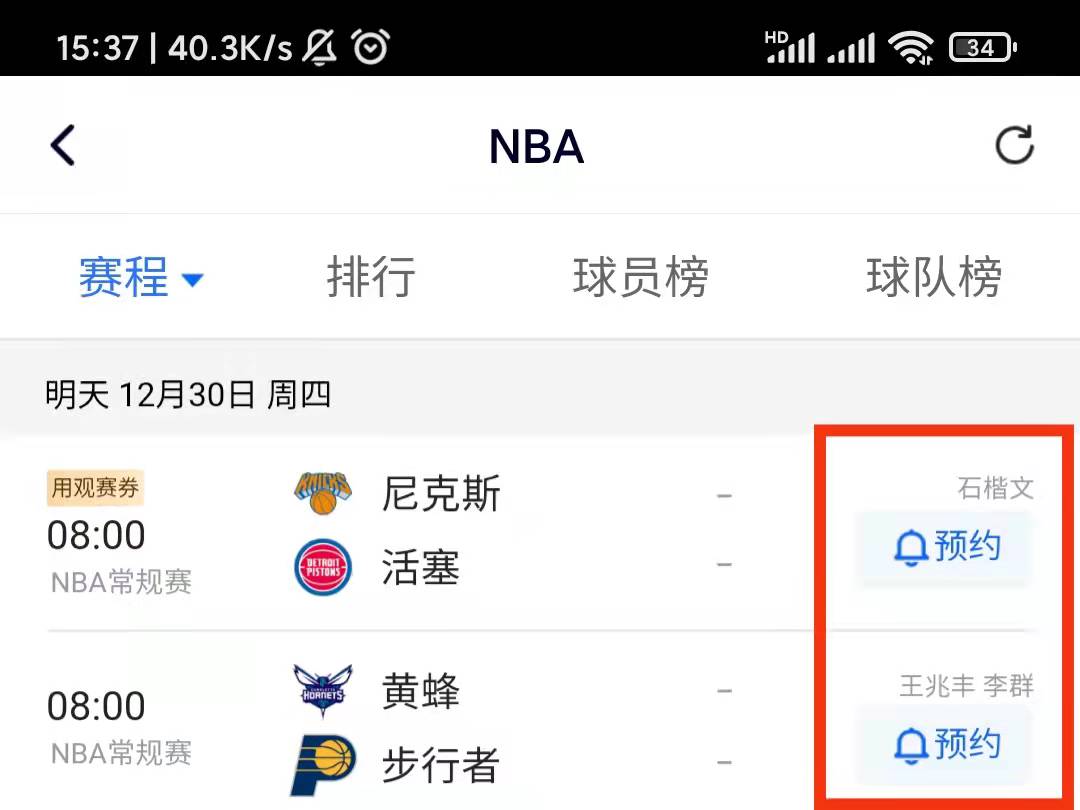Reserve the 尼克斯 vs 活塞 game
The image size is (1080, 810).
tap(945, 547)
